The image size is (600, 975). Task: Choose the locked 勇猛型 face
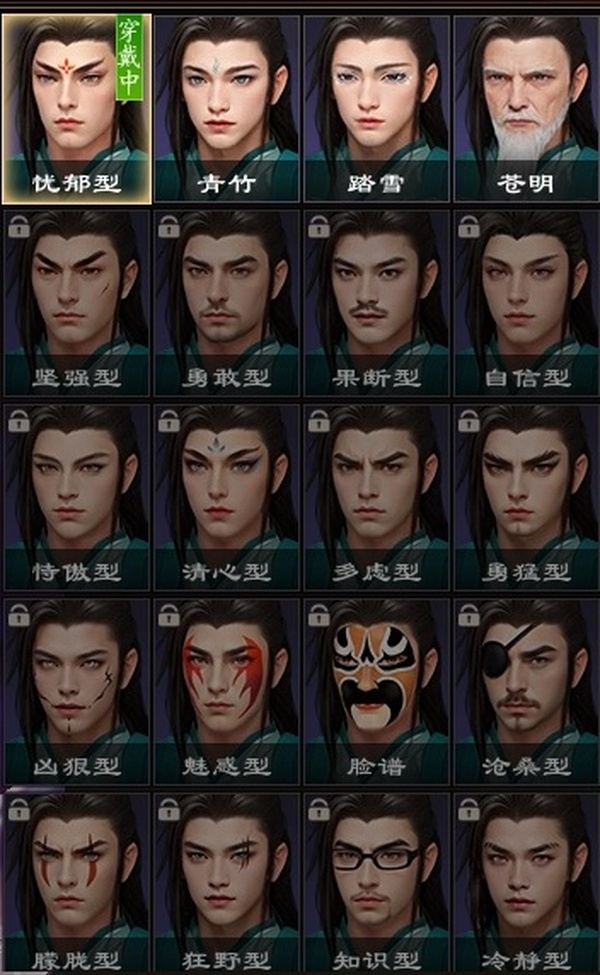click(526, 497)
